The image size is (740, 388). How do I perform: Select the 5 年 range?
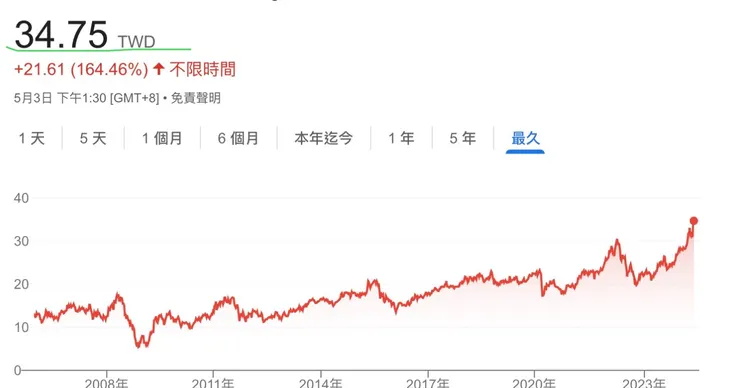click(462, 138)
